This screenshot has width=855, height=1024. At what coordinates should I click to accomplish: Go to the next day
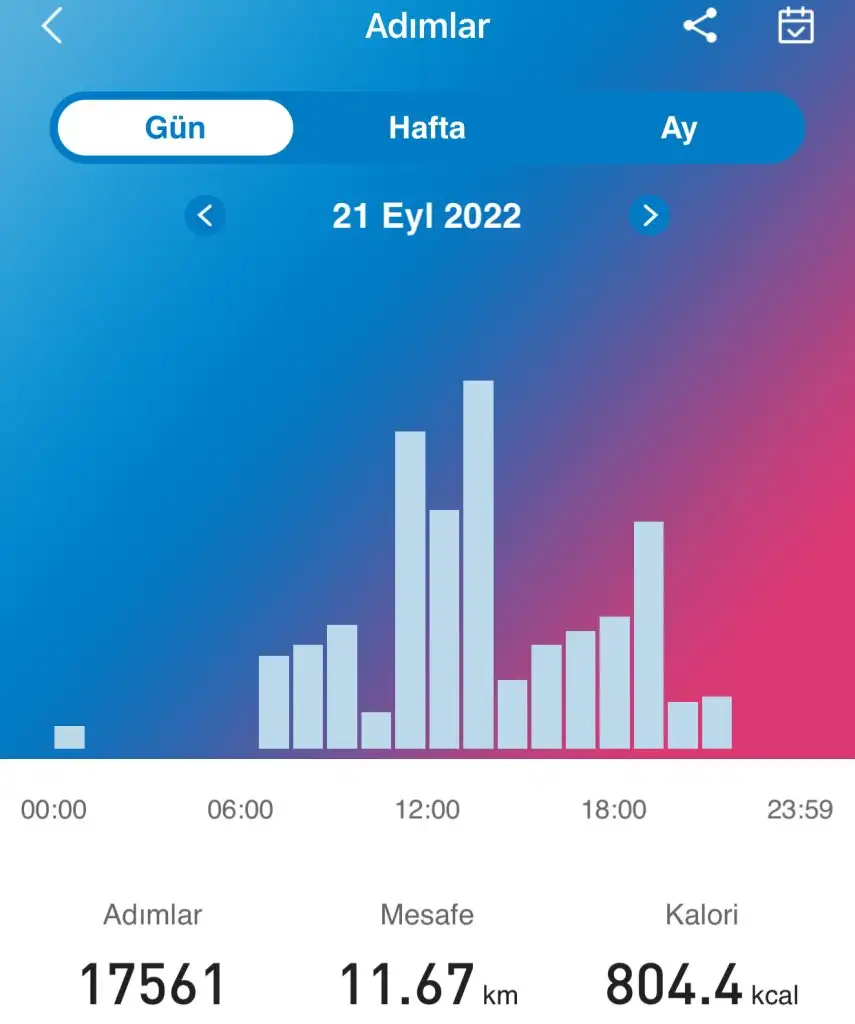tap(649, 215)
